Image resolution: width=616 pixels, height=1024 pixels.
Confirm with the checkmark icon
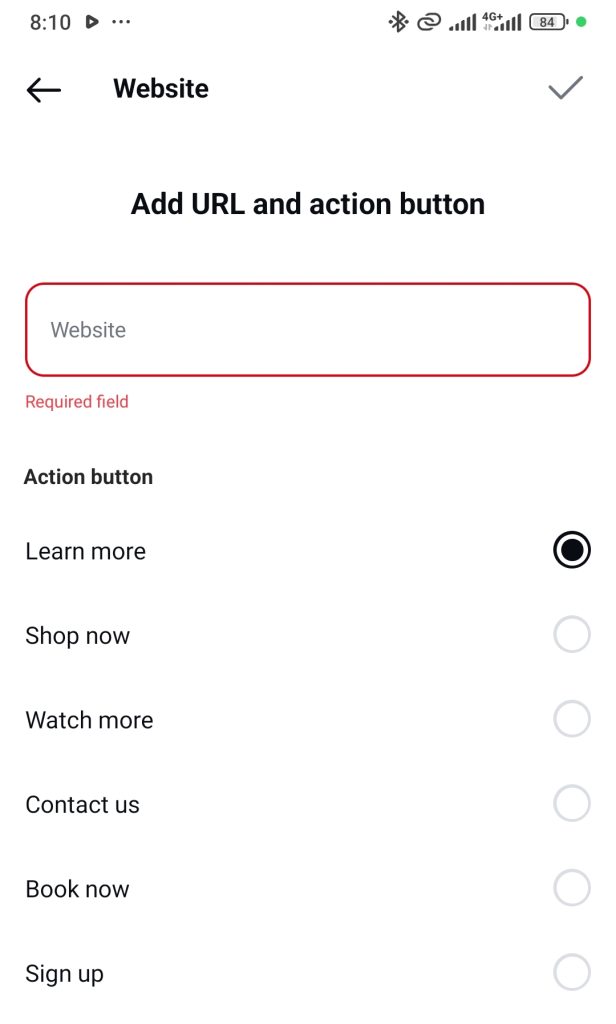coord(565,88)
